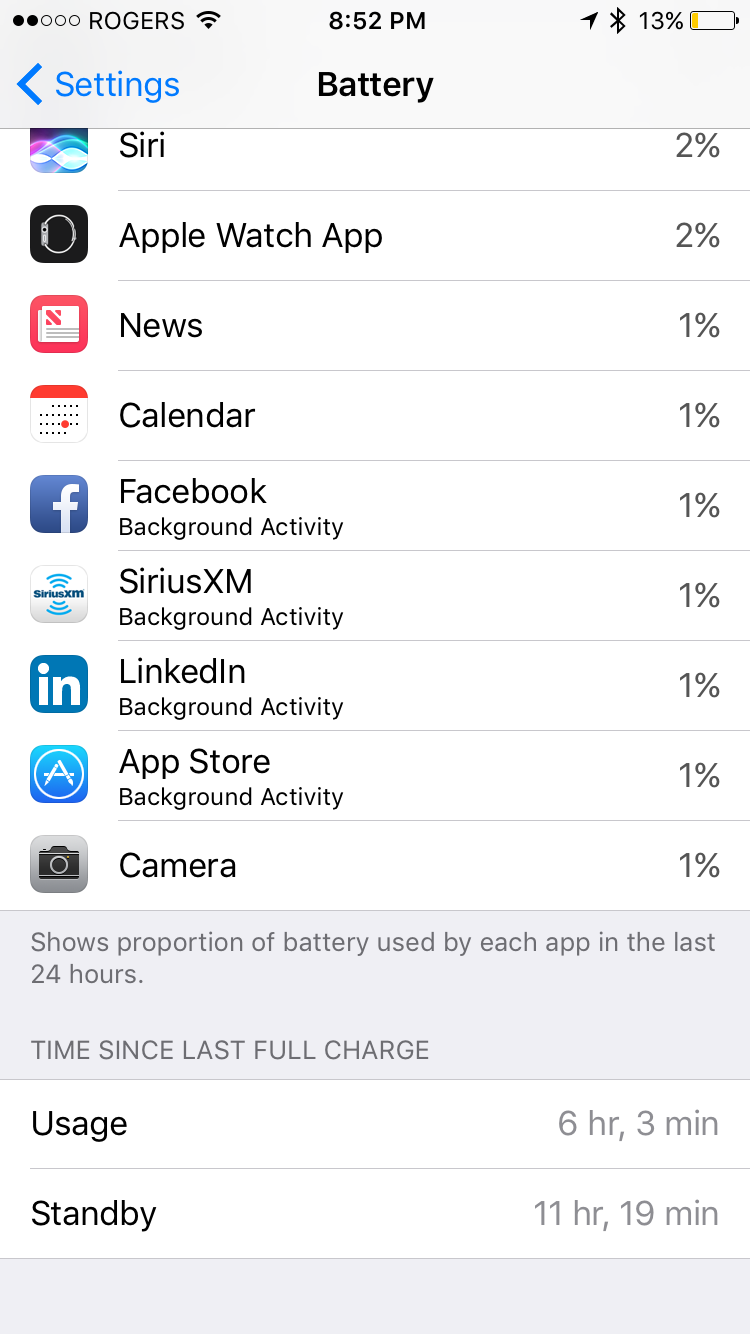Screen dimensions: 750x1334
Task: Tap the LinkedIn battery usage row
Action: [375, 686]
